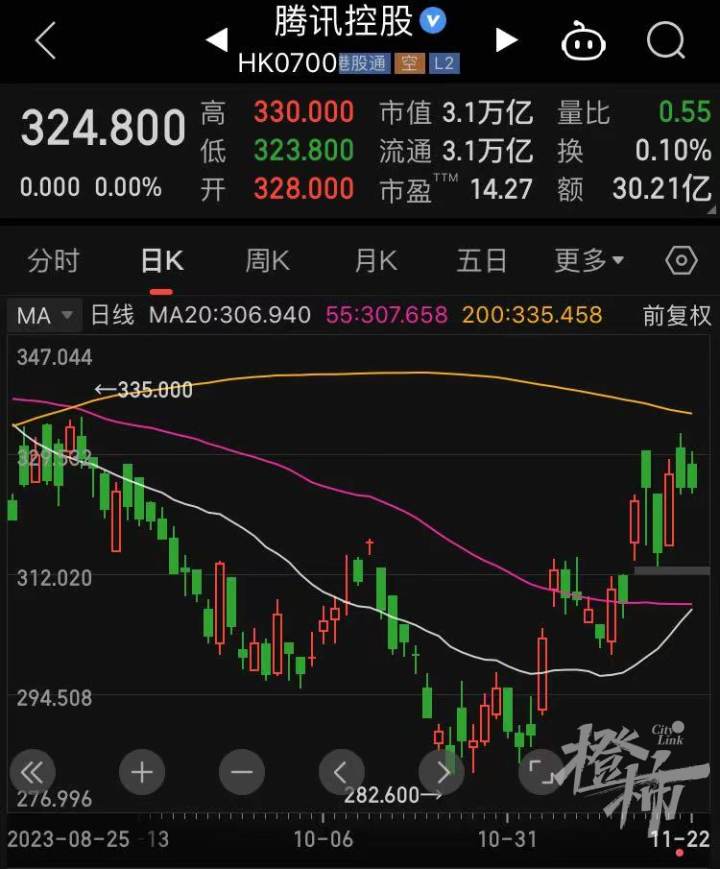Viewport: 720px width, 869px height.
Task: Switch to the 分时 tab
Action: click(53, 260)
